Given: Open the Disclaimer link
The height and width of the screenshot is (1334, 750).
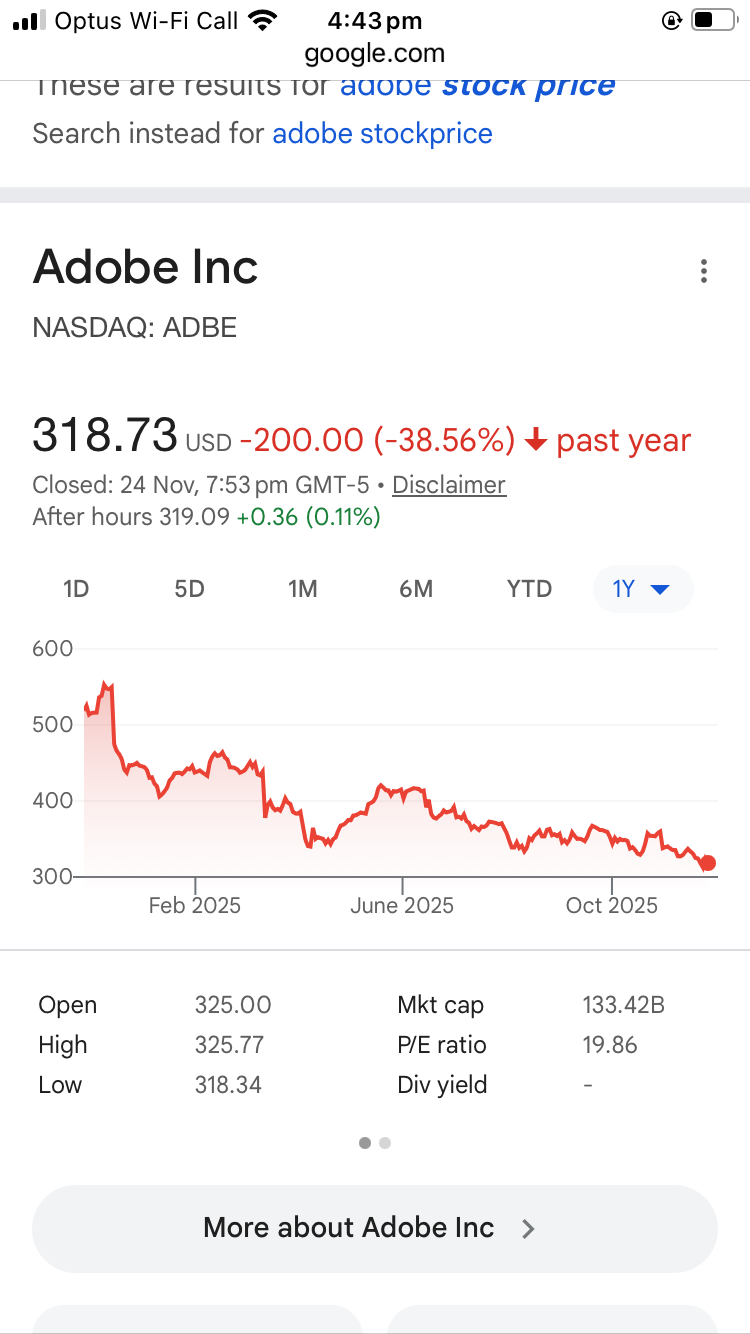Looking at the screenshot, I should pyautogui.click(x=449, y=485).
